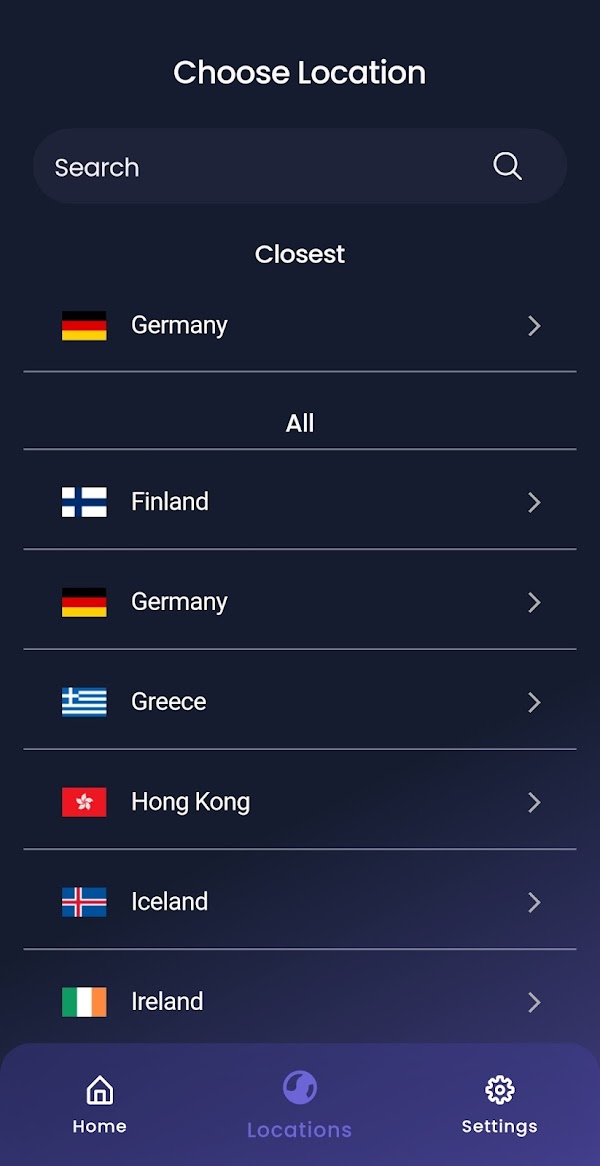The width and height of the screenshot is (600, 1166).
Task: Open the Settings tab
Action: (x=499, y=1104)
